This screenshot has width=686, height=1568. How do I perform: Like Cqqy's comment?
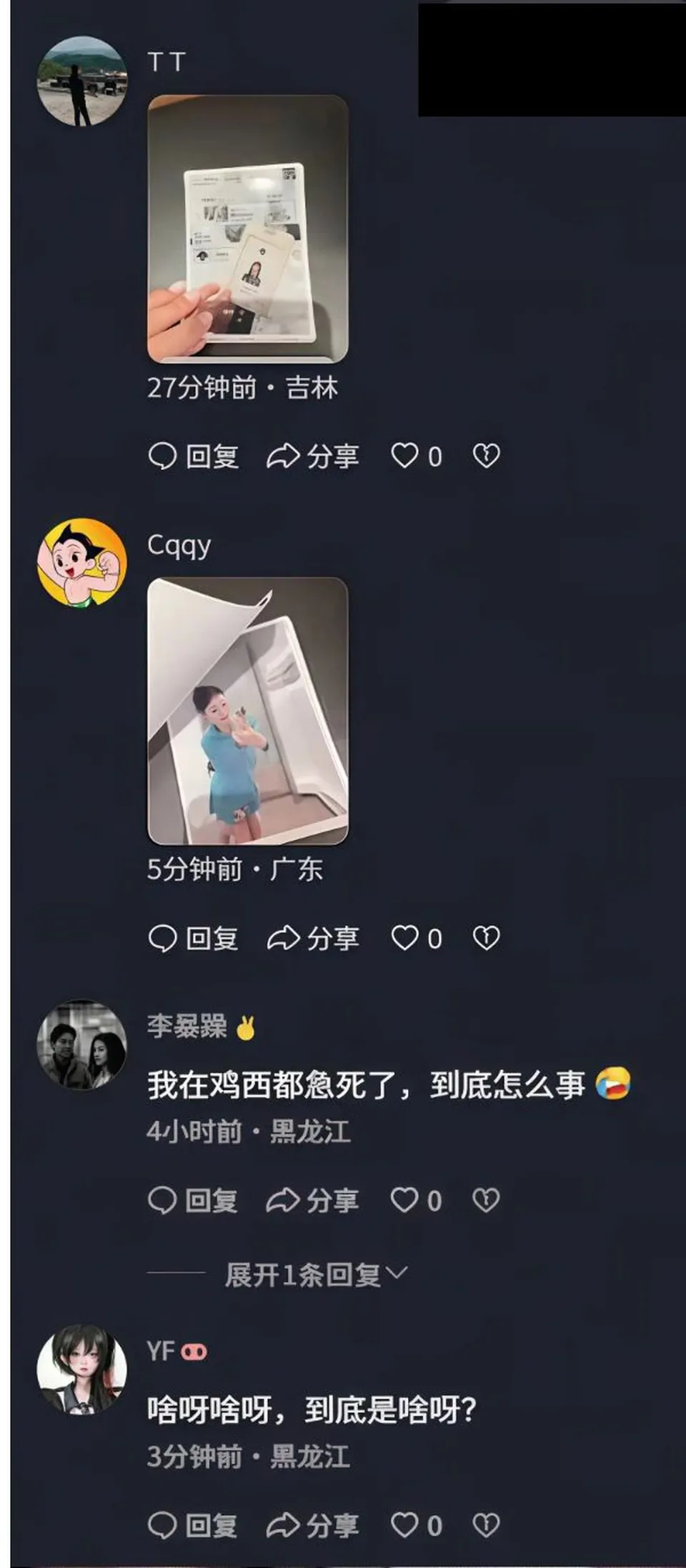(416, 938)
